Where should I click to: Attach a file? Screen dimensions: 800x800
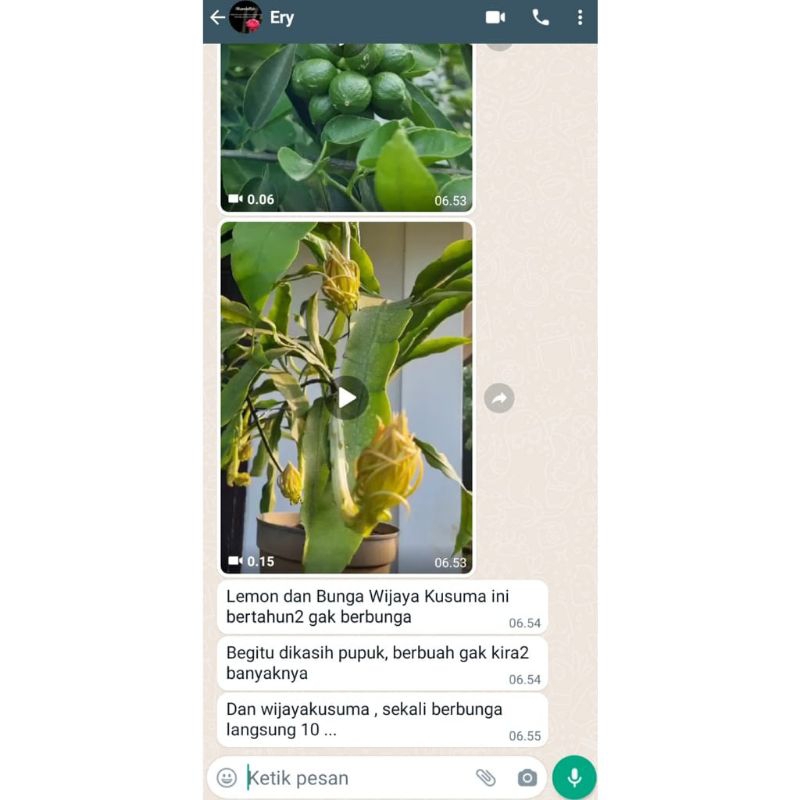[x=486, y=777]
